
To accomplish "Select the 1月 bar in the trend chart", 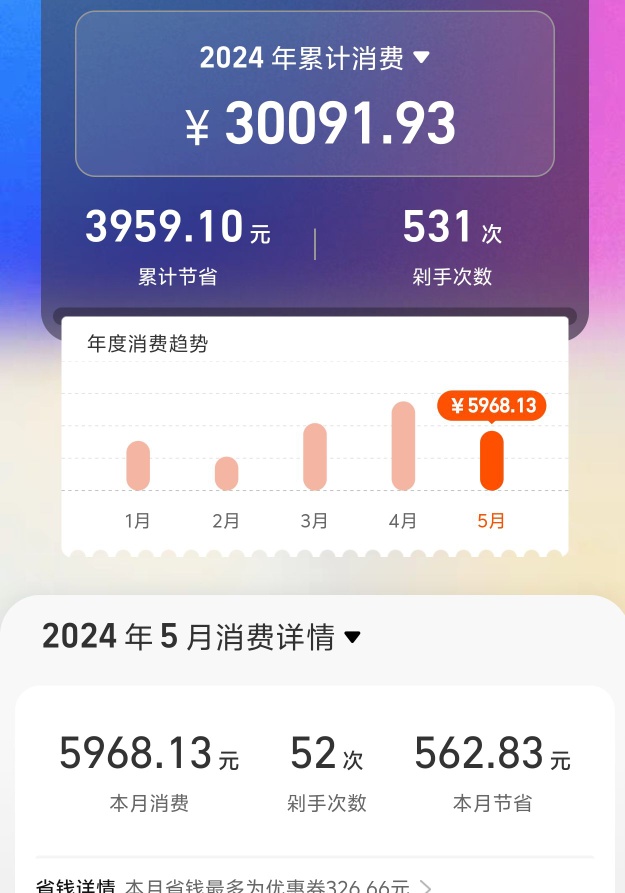I will (x=138, y=466).
